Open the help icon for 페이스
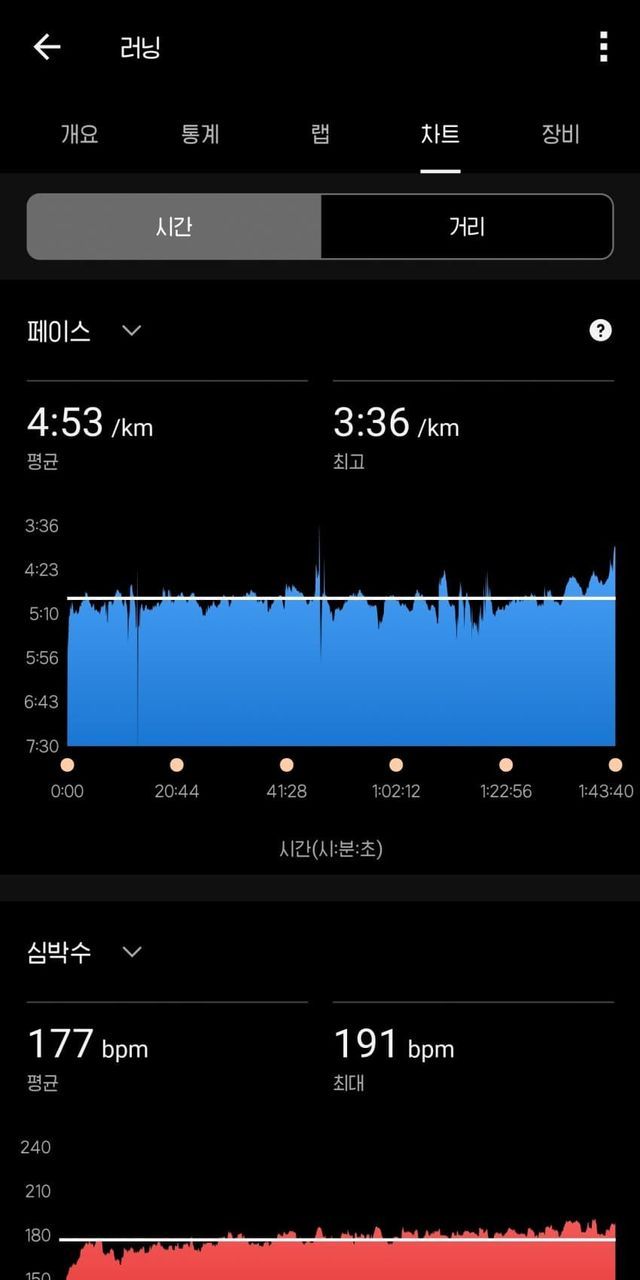This screenshot has width=640, height=1280. 600,331
